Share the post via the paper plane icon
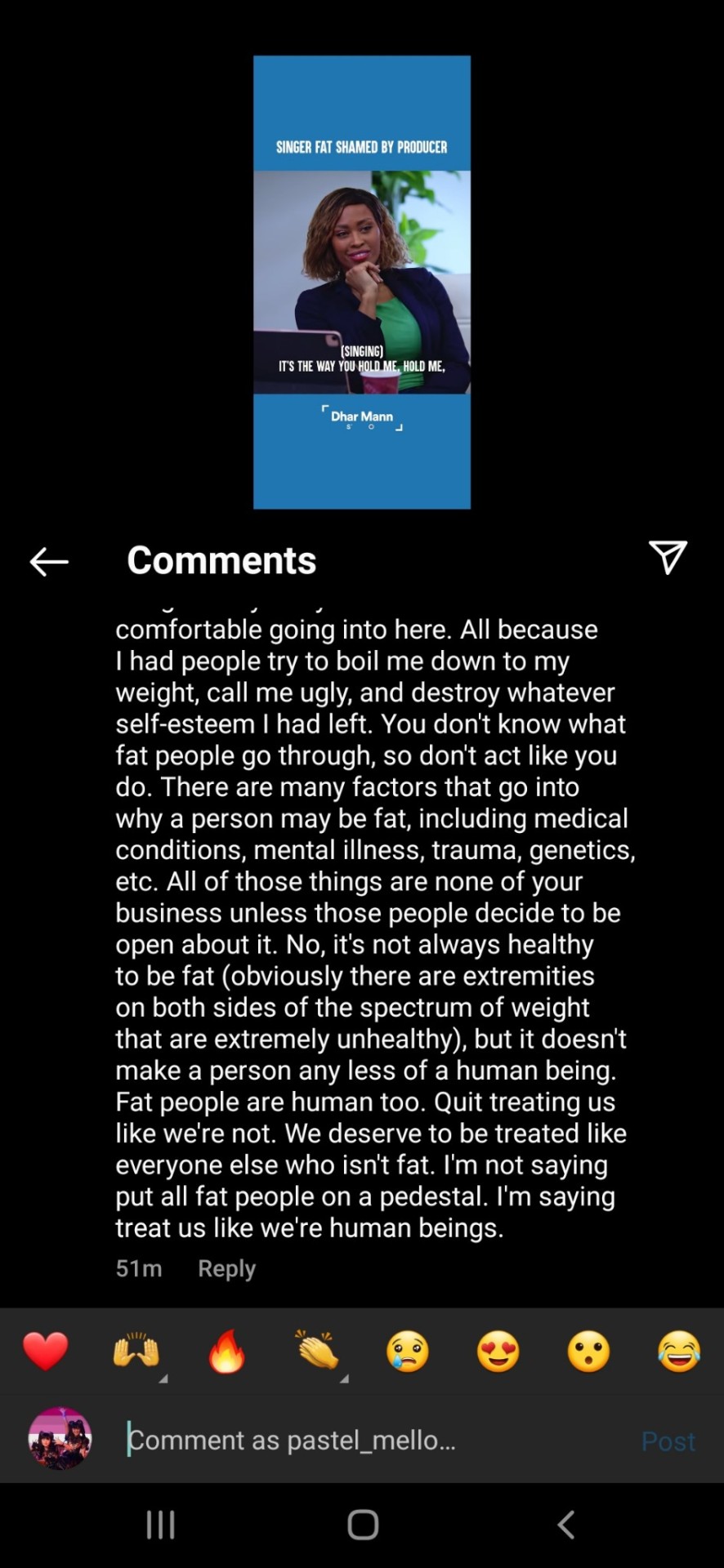Screen dimensions: 724x1568 (x=668, y=558)
